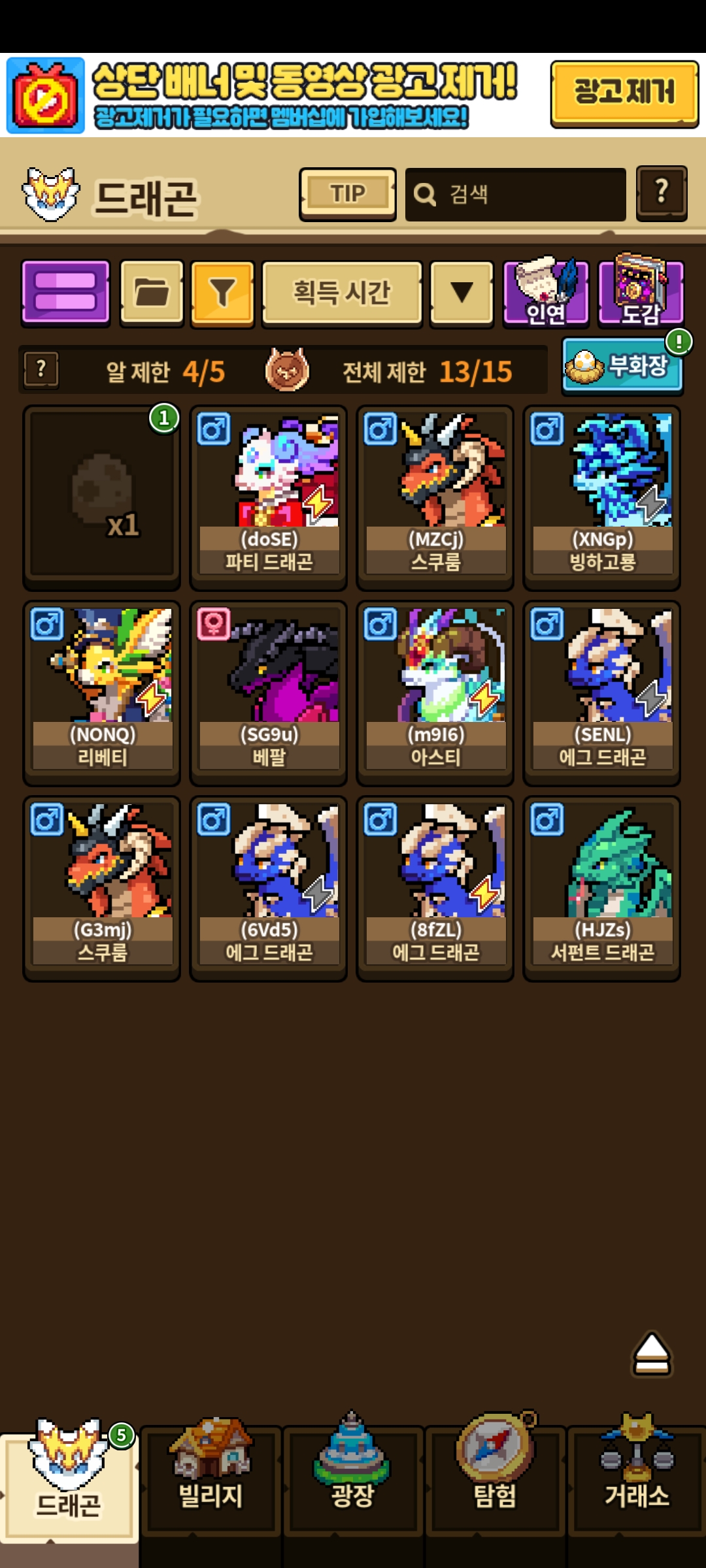Image resolution: width=706 pixels, height=1568 pixels.
Task: Tap the 검색 search field
Action: pos(515,194)
